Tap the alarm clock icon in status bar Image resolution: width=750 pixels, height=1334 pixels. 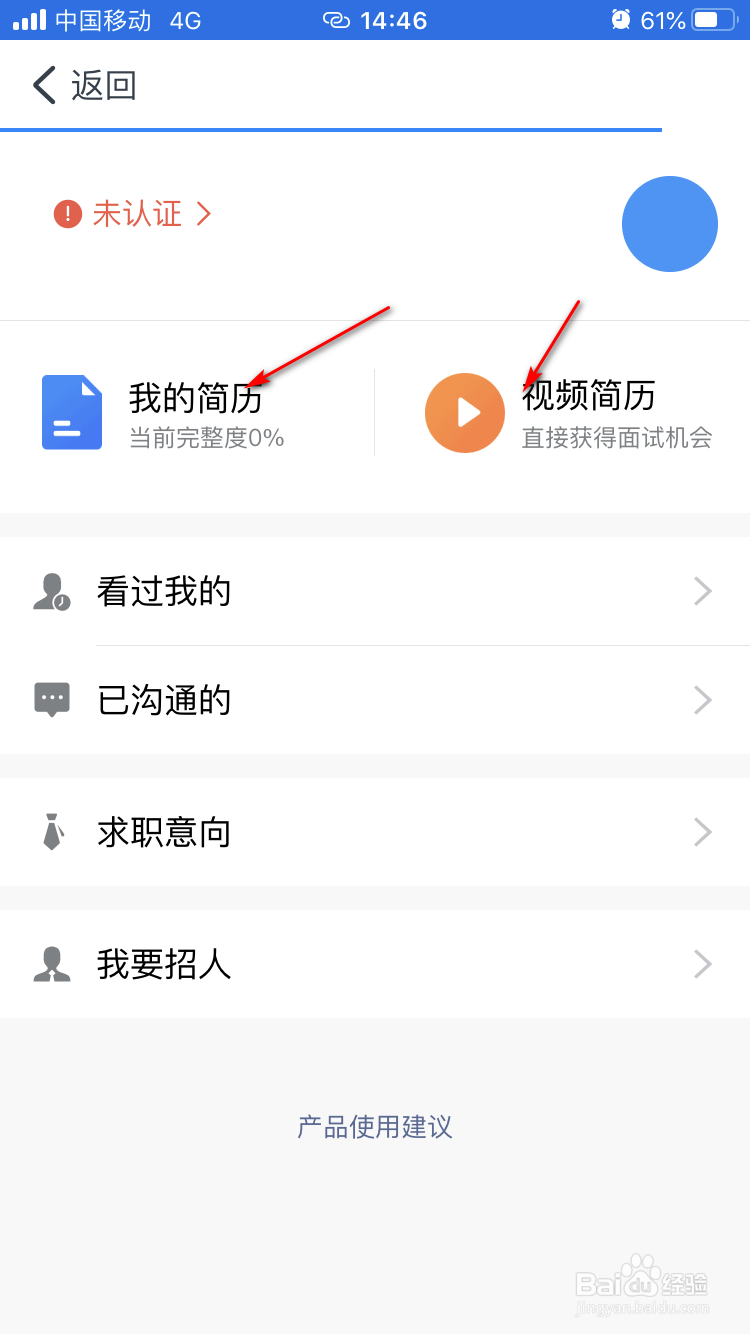tap(622, 18)
